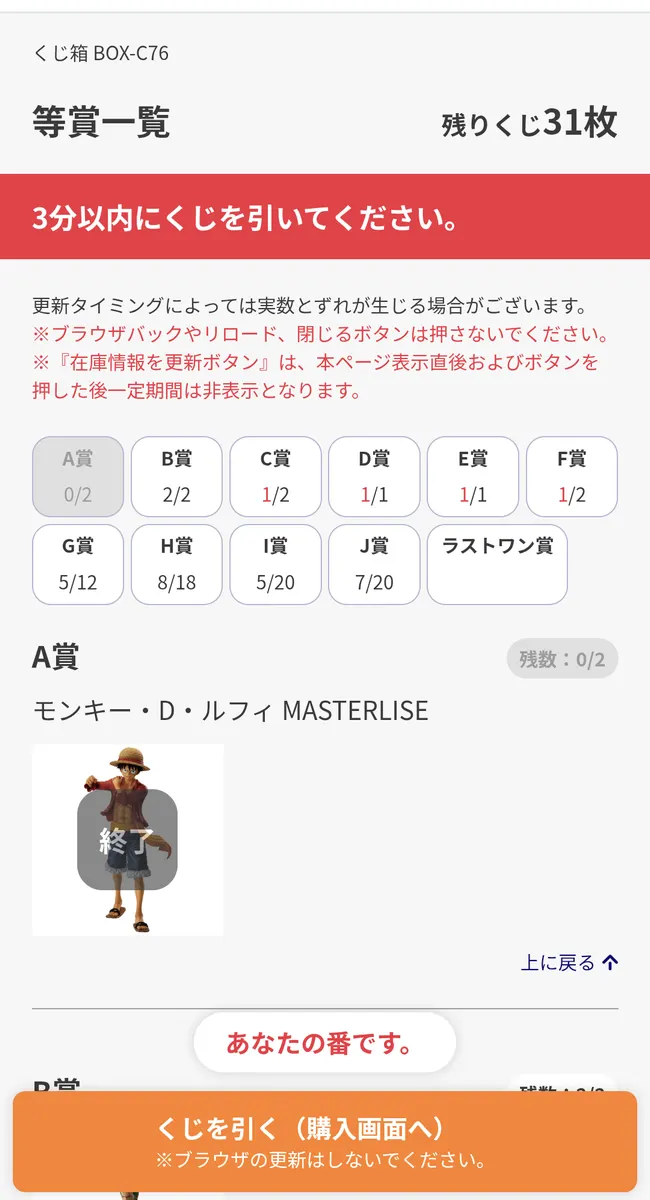Jump to the G賞 prize section
Image resolution: width=650 pixels, height=1200 pixels.
click(x=78, y=565)
